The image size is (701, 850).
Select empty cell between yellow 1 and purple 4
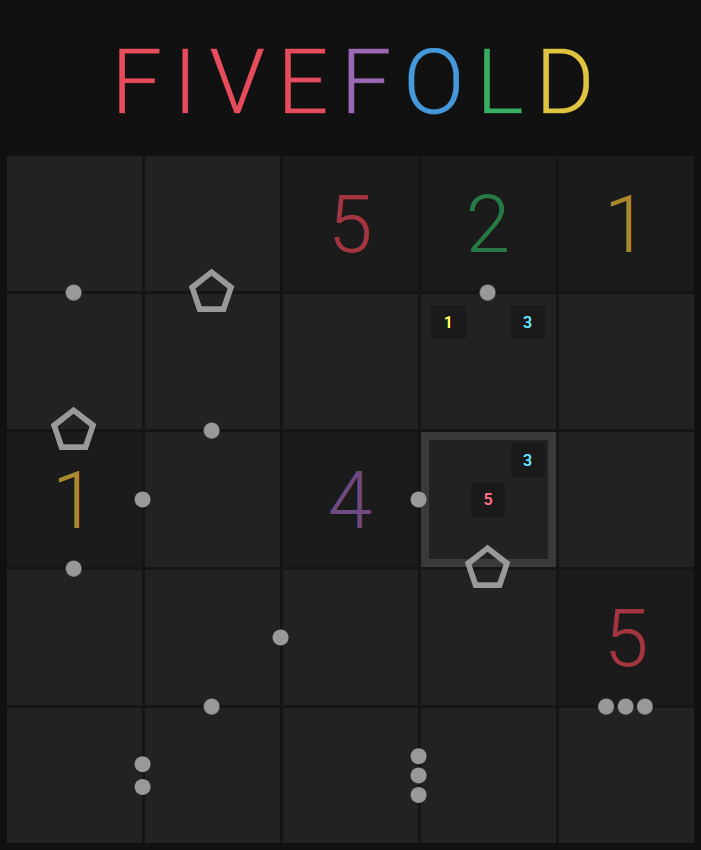click(213, 499)
